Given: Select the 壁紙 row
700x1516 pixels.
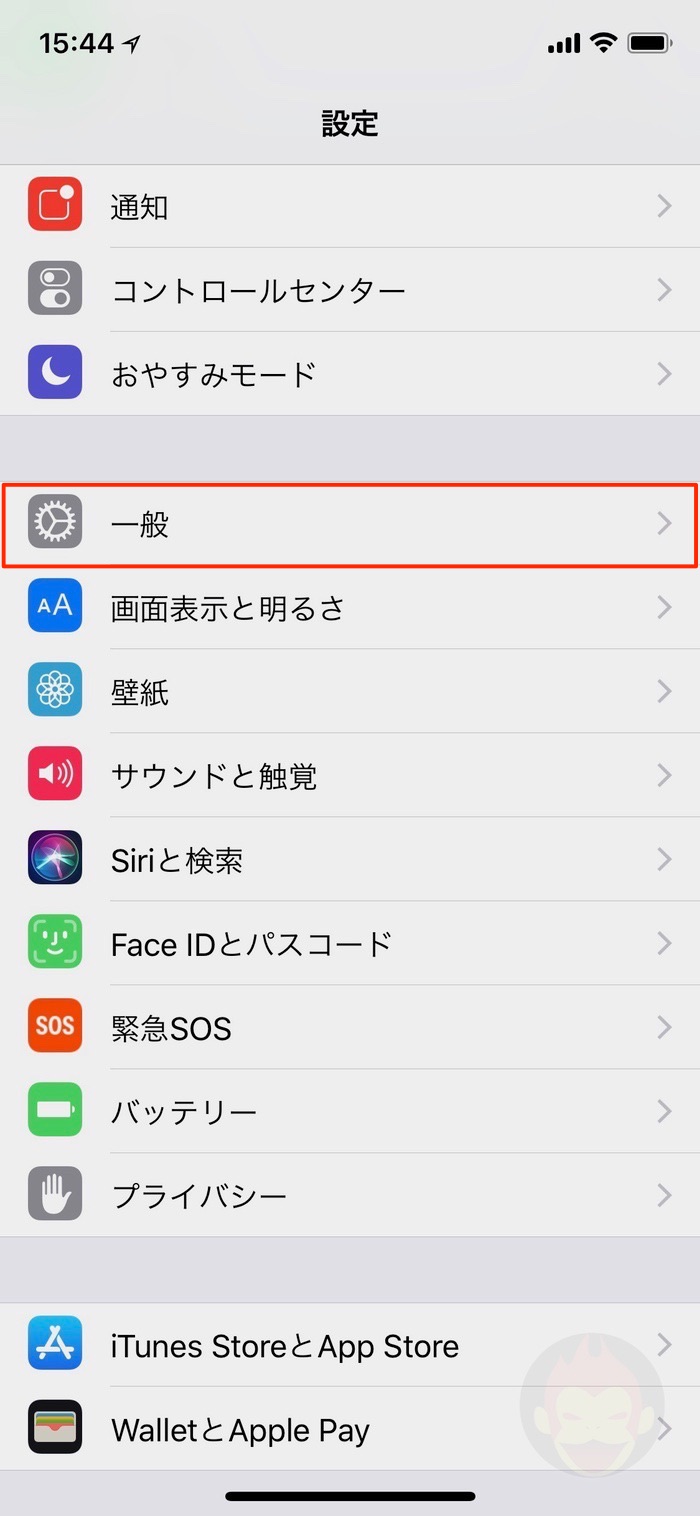Looking at the screenshot, I should pyautogui.click(x=350, y=692).
